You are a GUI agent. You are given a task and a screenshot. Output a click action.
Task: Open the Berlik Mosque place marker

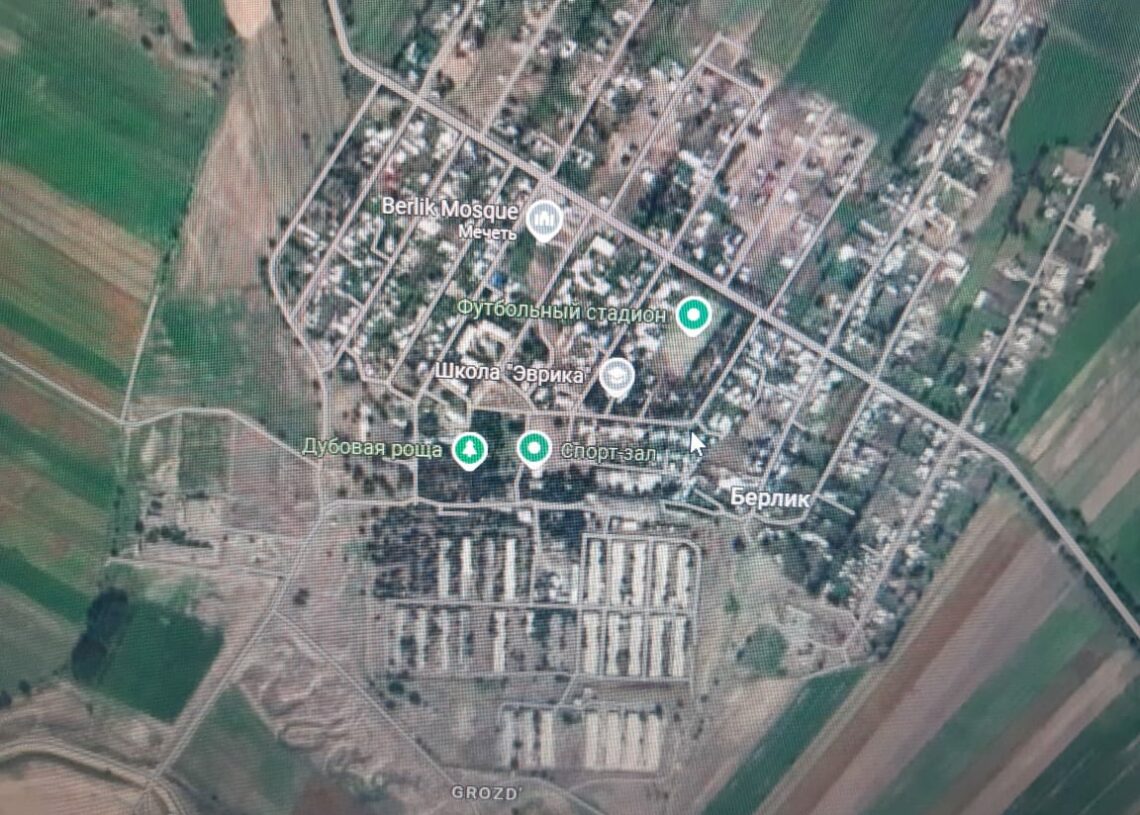coord(544,217)
